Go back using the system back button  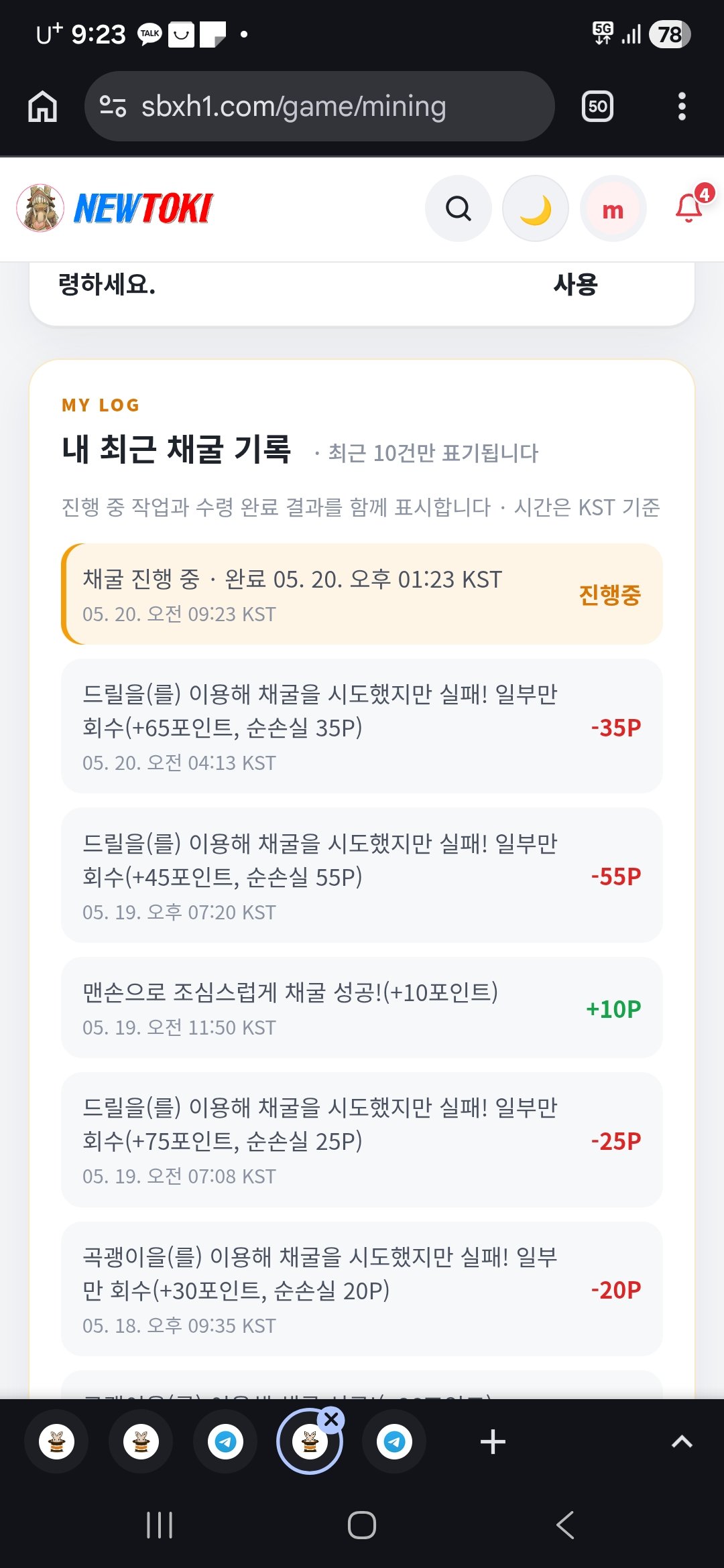(x=565, y=1525)
